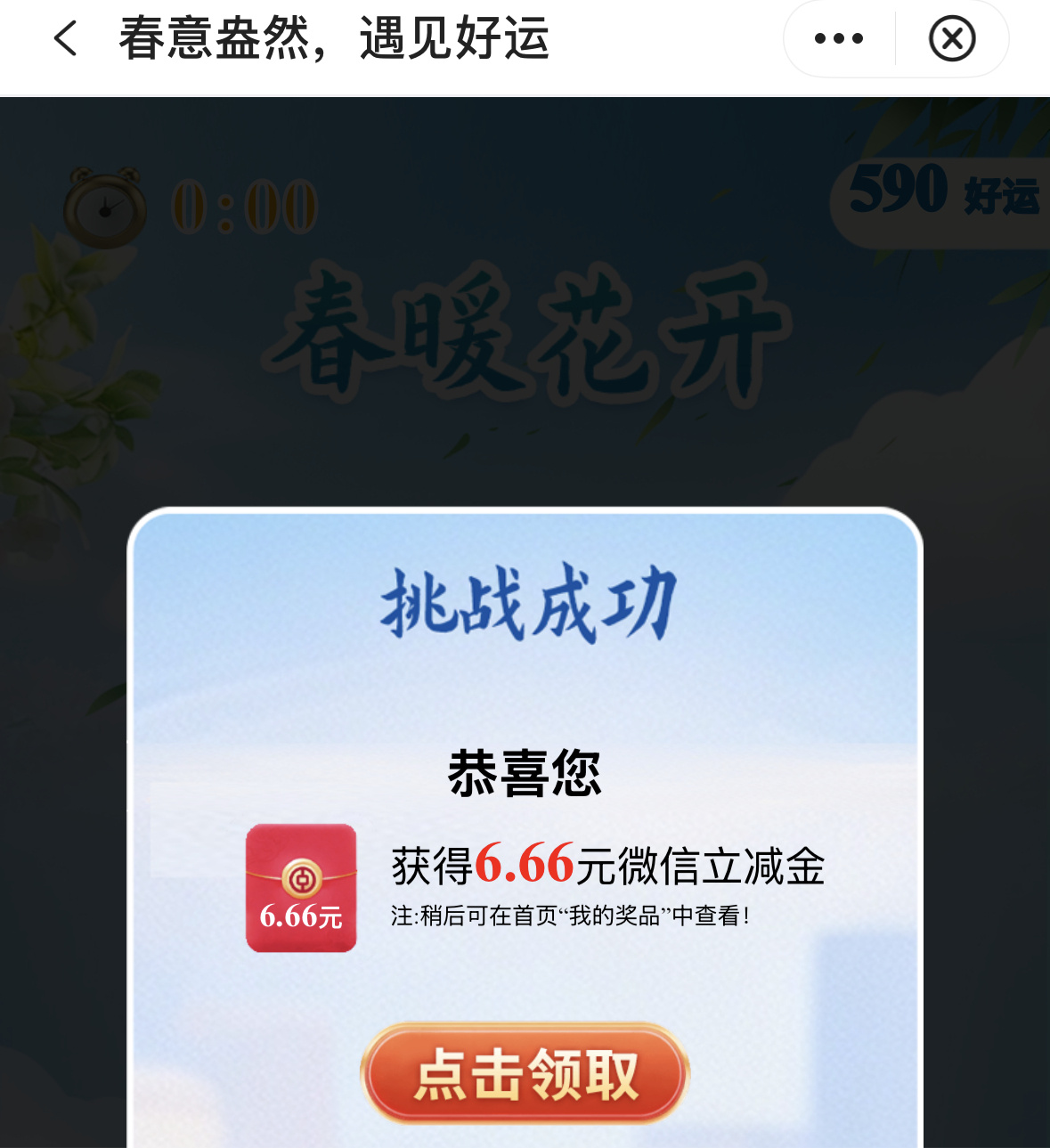1050x1148 pixels.
Task: Close the mini program
Action: 952,39
